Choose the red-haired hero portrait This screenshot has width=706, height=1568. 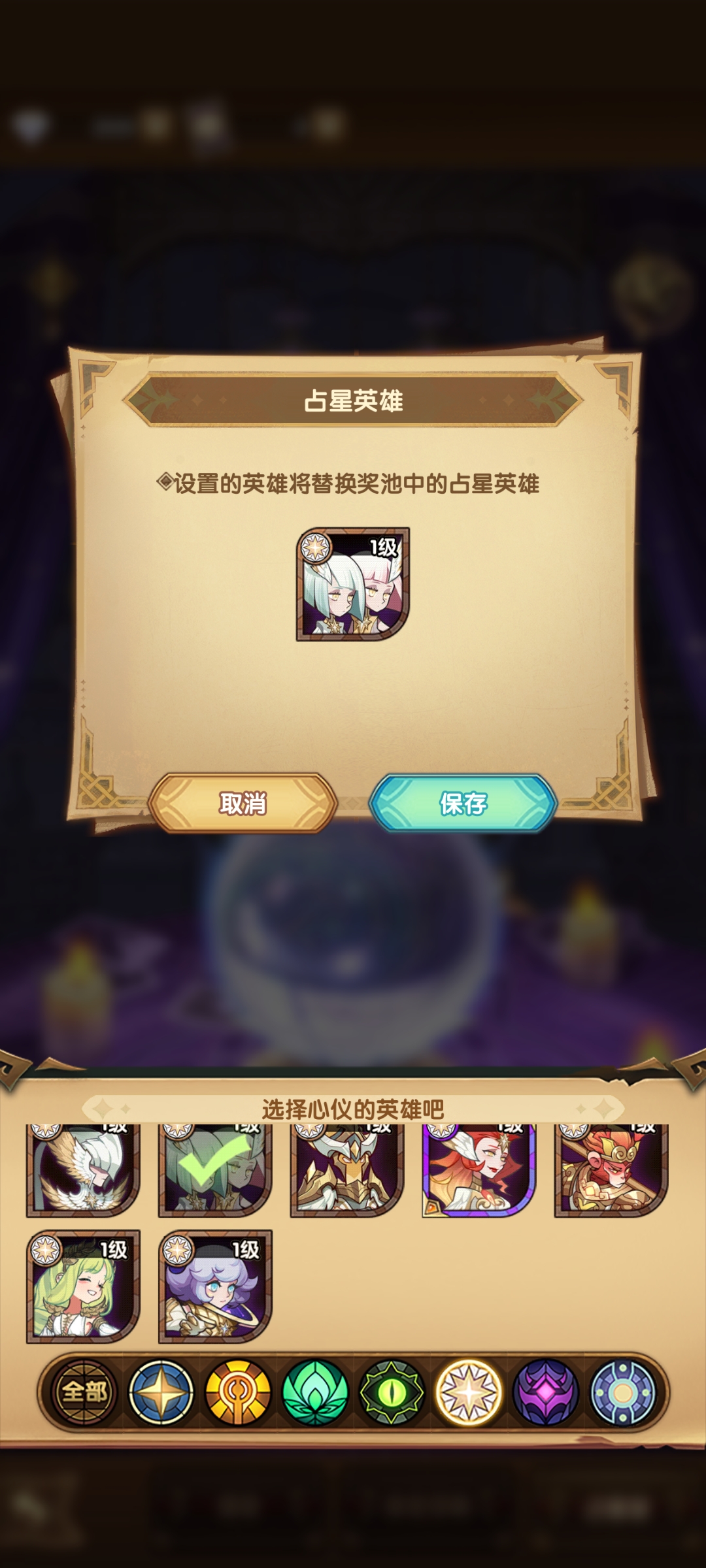[x=479, y=1169]
